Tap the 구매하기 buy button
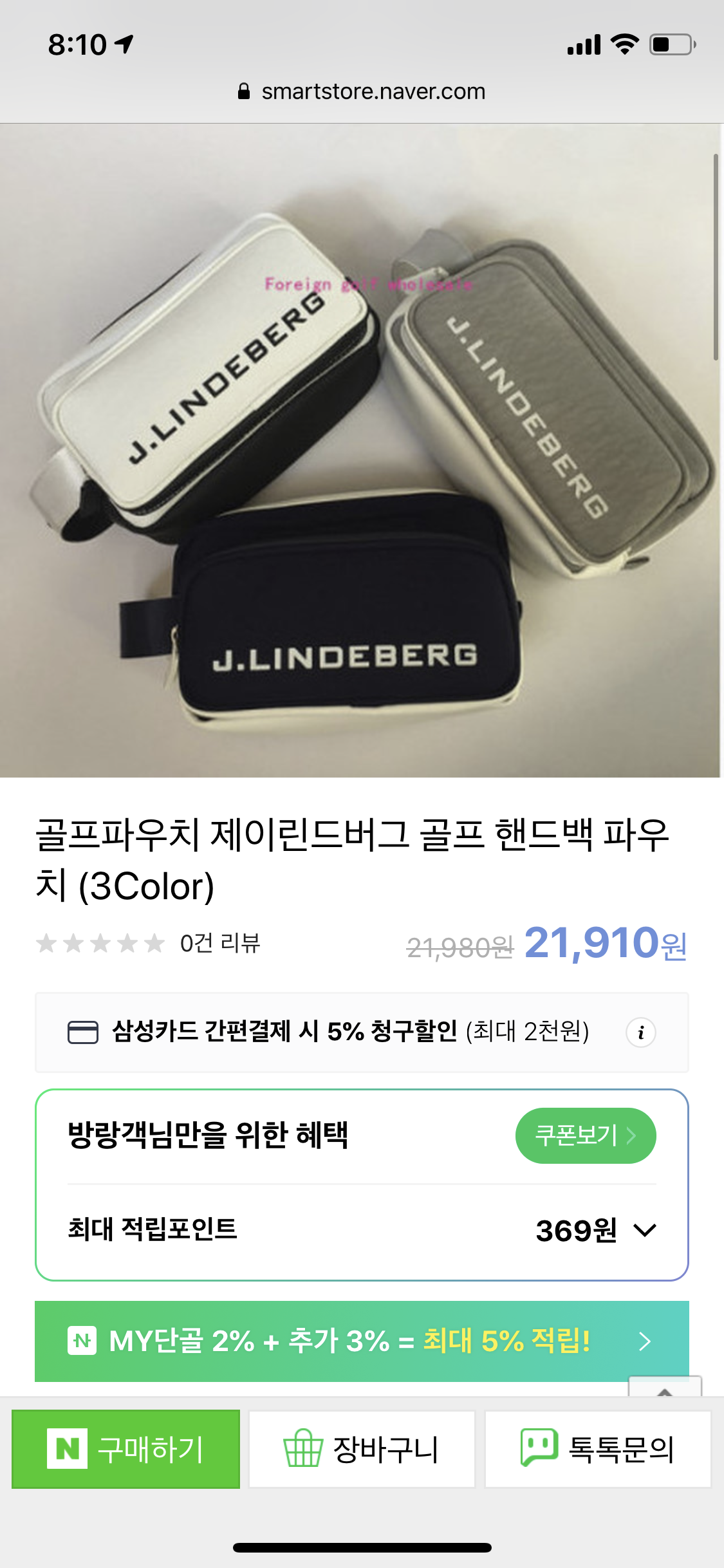The height and width of the screenshot is (1568, 724). [x=126, y=1449]
